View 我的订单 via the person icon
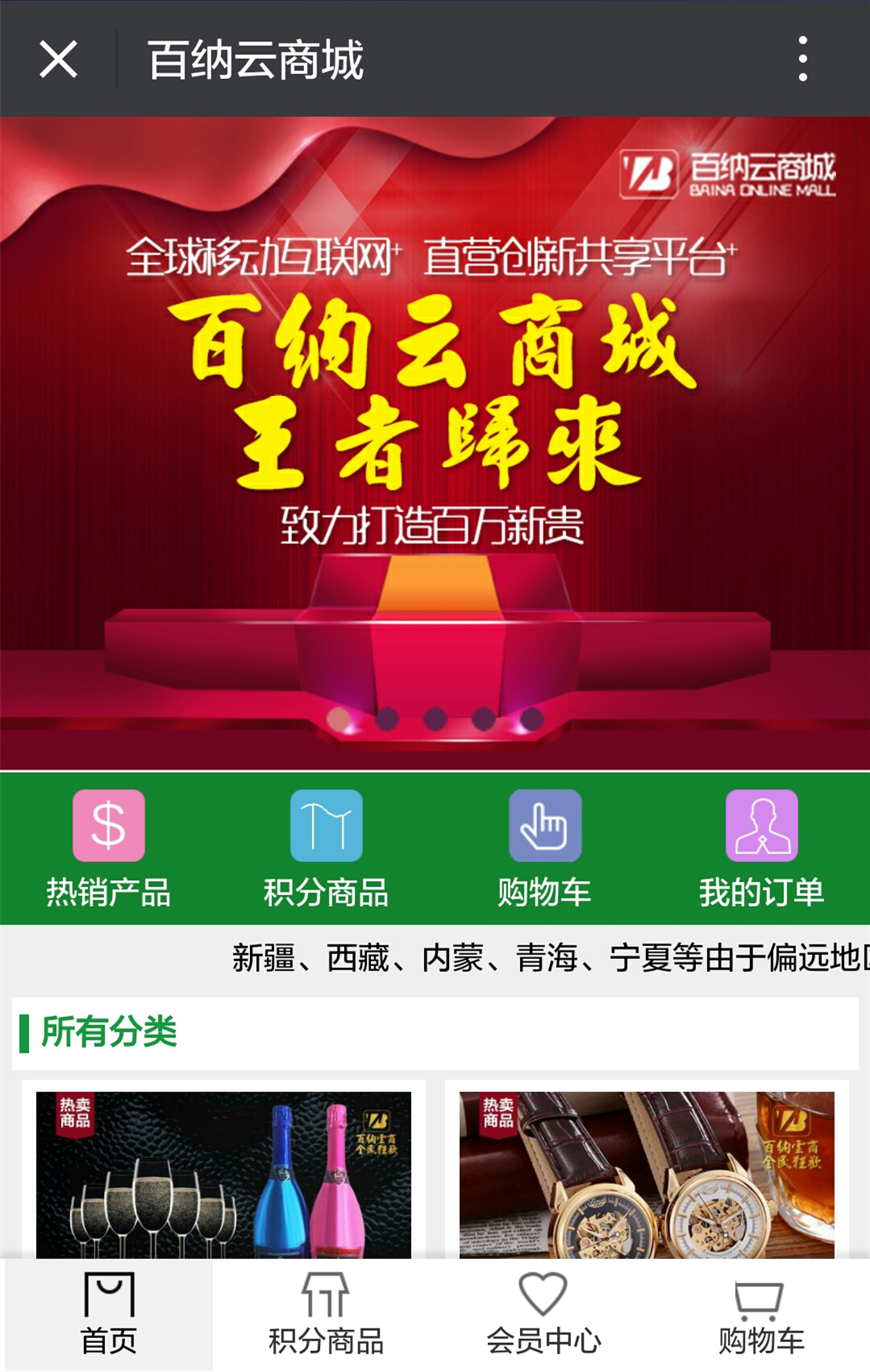Viewport: 870px width, 1372px height. (761, 827)
